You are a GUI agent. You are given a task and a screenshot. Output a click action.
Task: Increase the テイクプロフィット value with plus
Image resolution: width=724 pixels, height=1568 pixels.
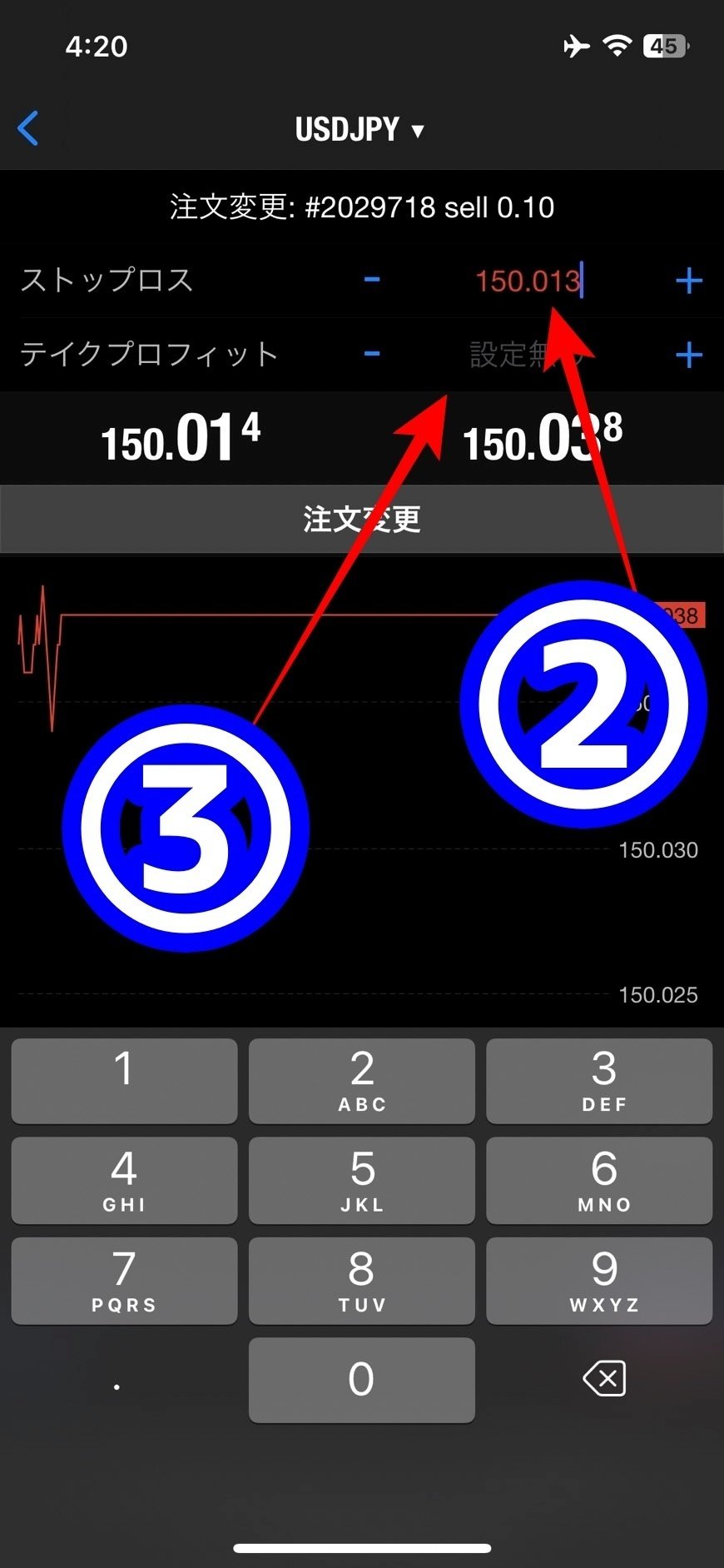[689, 356]
